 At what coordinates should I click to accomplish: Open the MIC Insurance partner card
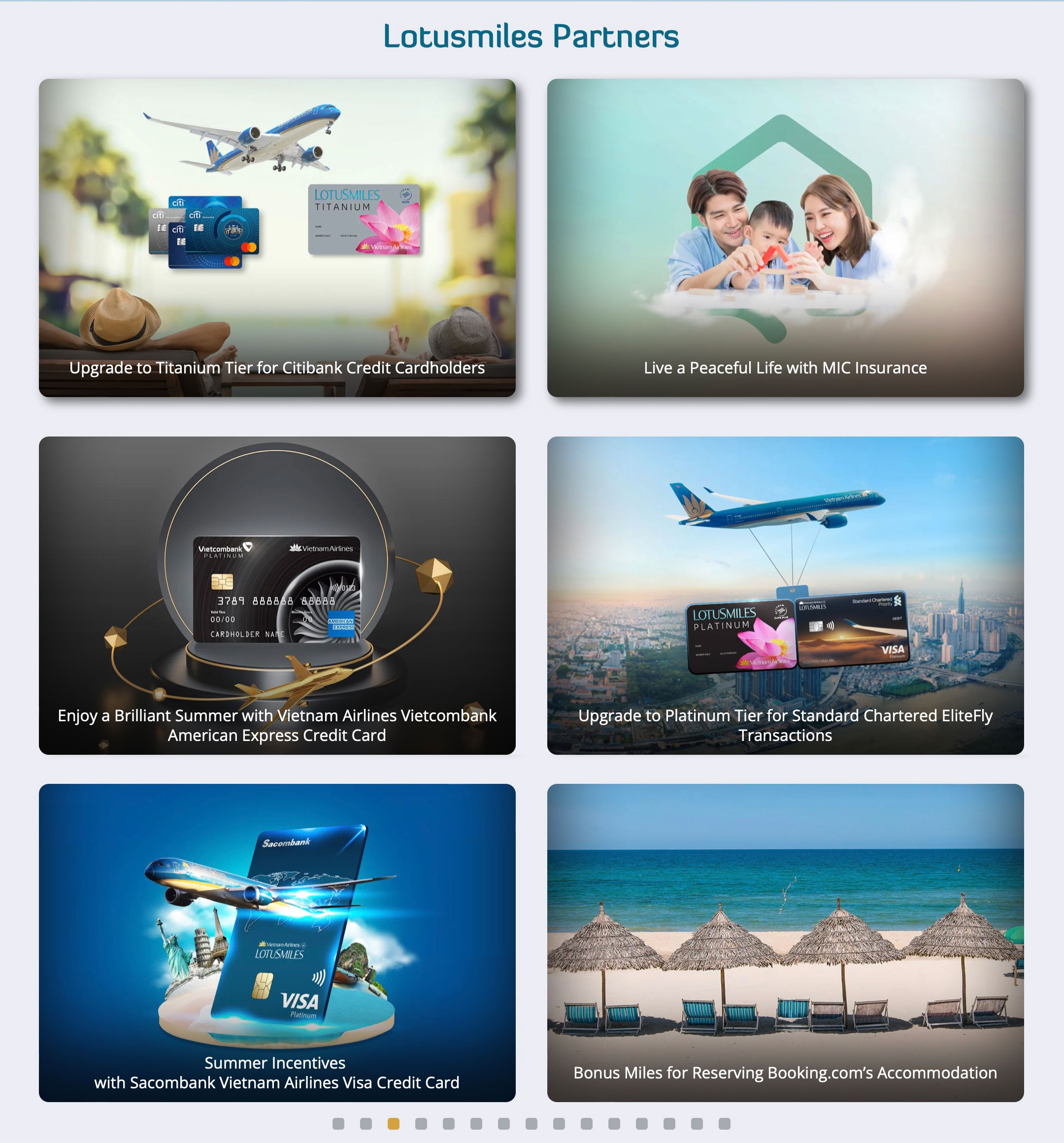click(x=785, y=237)
